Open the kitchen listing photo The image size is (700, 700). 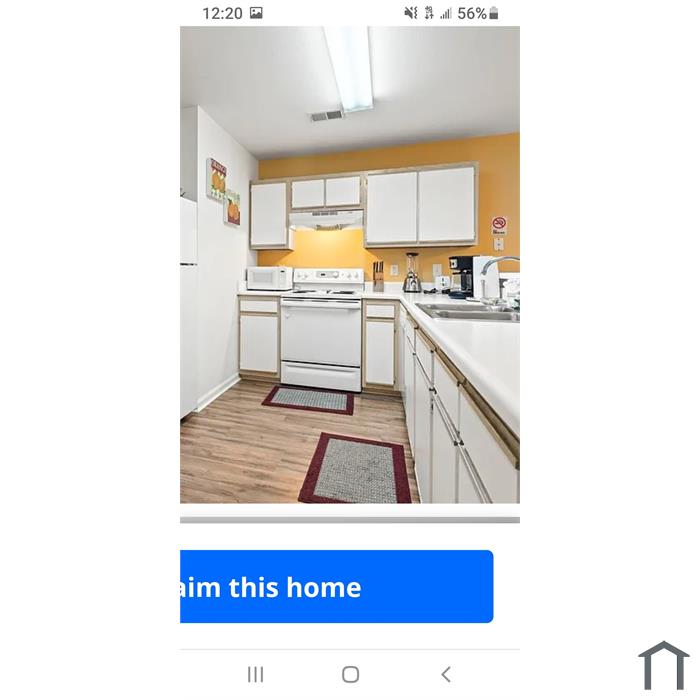tap(350, 265)
